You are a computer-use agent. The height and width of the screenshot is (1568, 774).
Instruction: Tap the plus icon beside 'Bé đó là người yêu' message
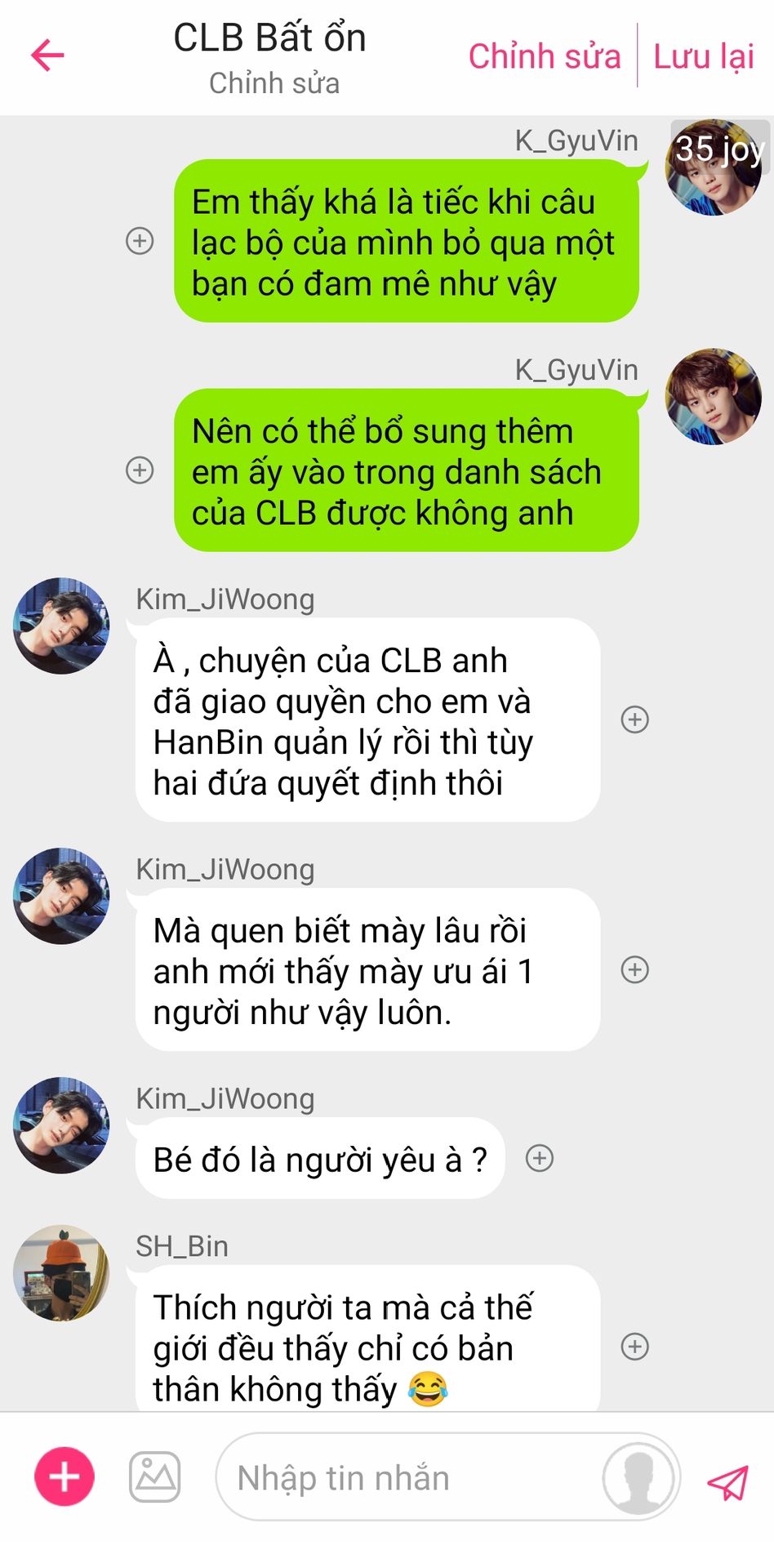click(539, 1158)
